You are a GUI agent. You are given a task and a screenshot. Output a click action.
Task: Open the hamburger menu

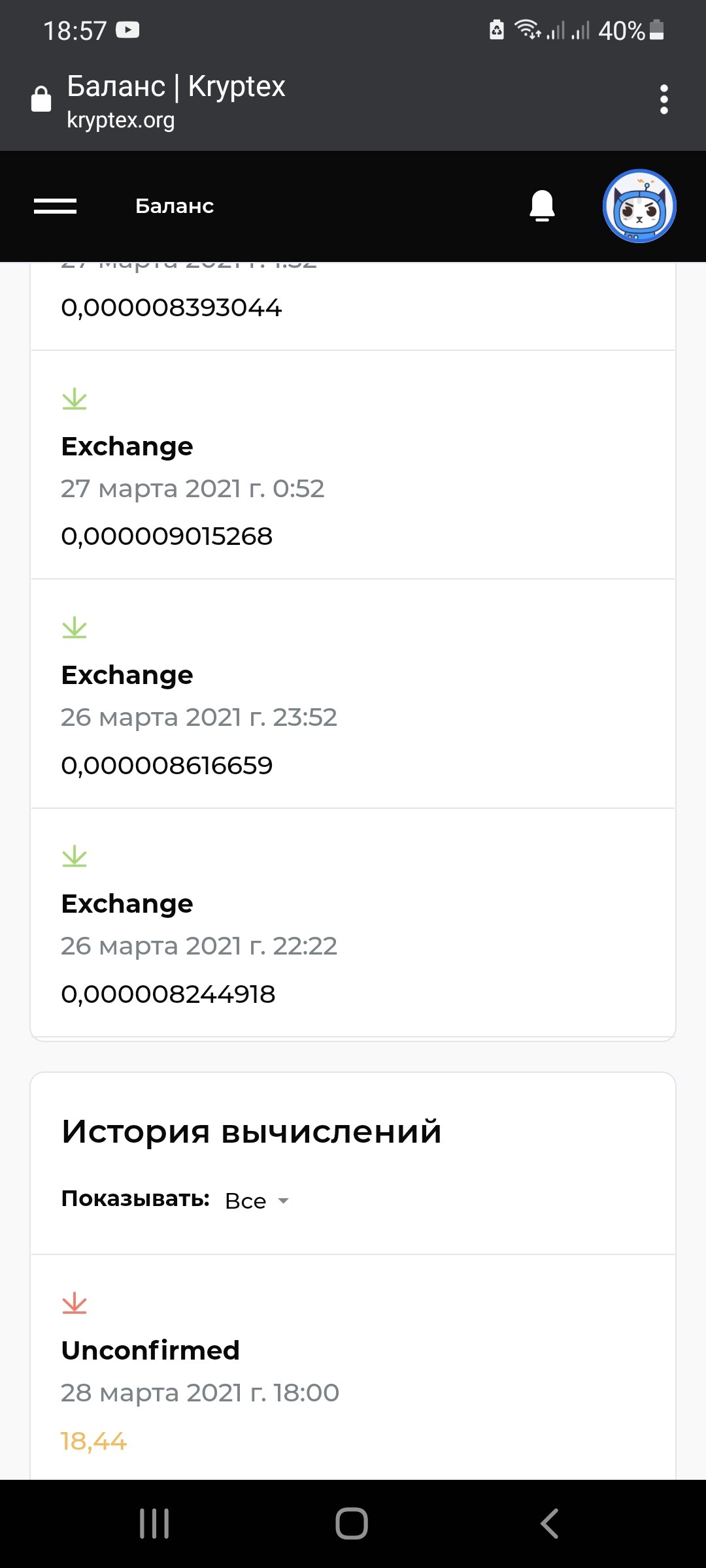coord(55,206)
